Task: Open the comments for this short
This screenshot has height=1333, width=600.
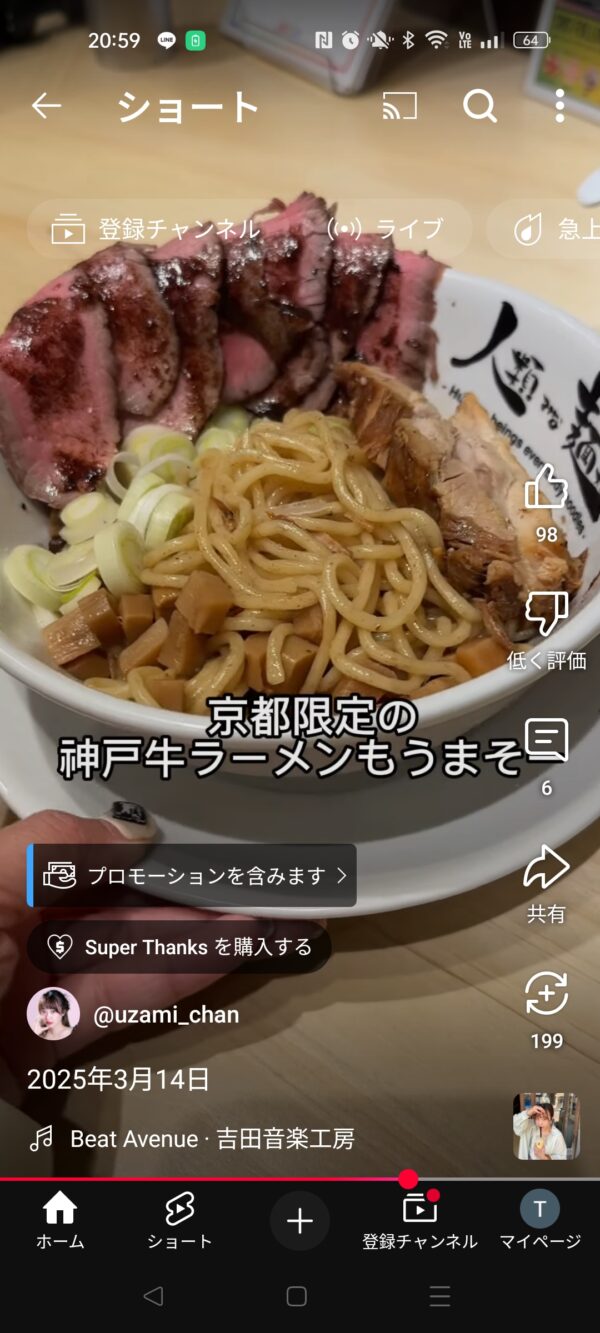Action: coord(546,742)
